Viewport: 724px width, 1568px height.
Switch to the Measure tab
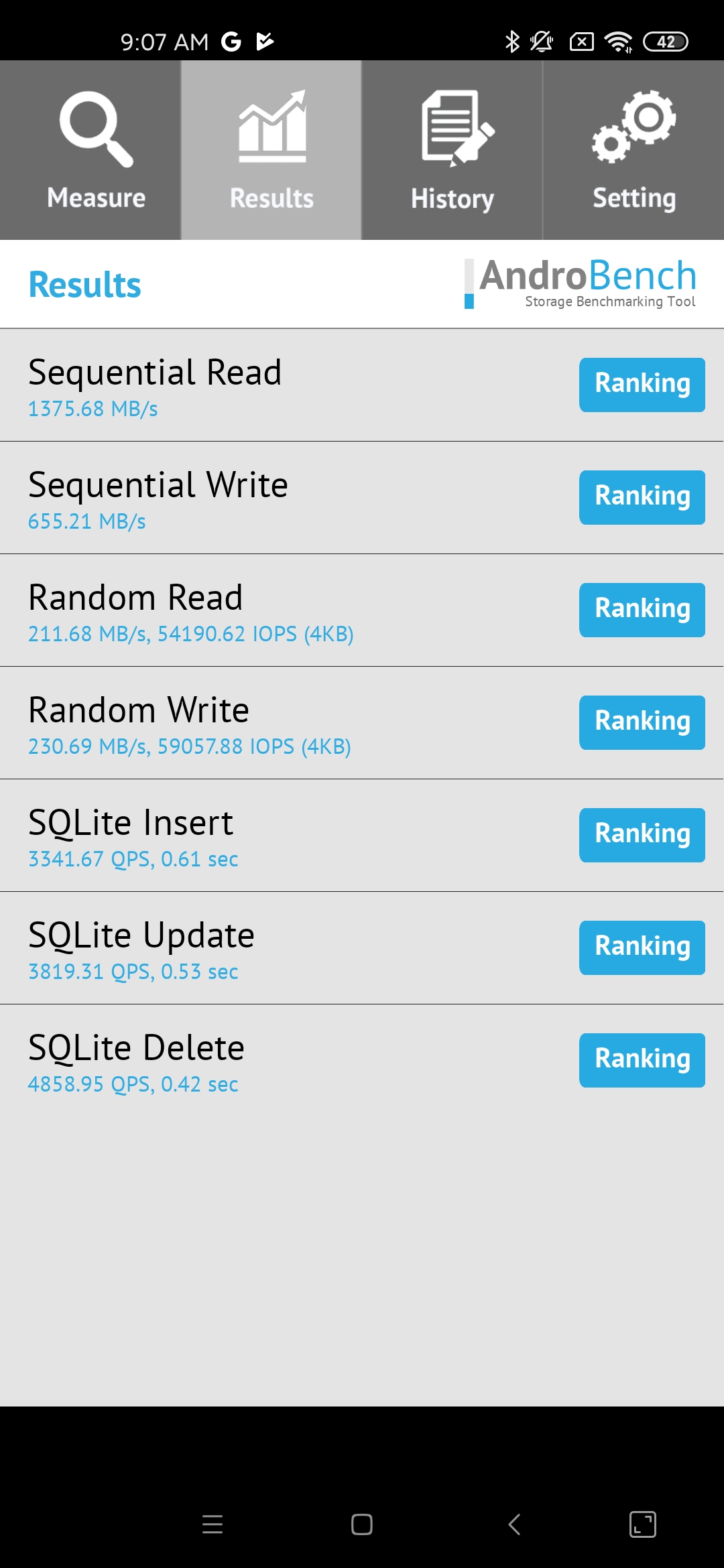pyautogui.click(x=90, y=150)
